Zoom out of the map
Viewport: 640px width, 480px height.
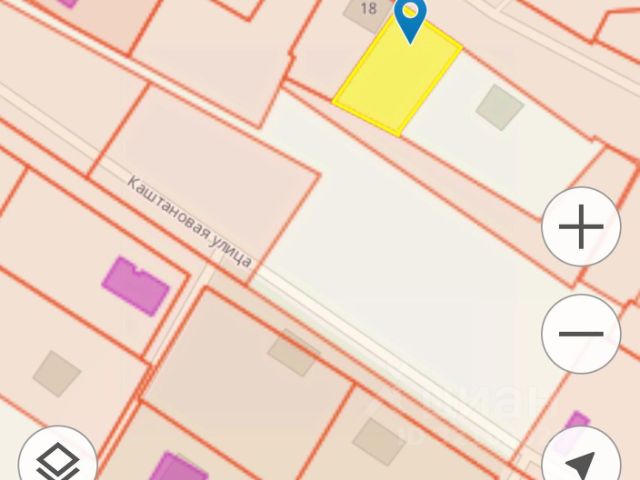point(581,334)
